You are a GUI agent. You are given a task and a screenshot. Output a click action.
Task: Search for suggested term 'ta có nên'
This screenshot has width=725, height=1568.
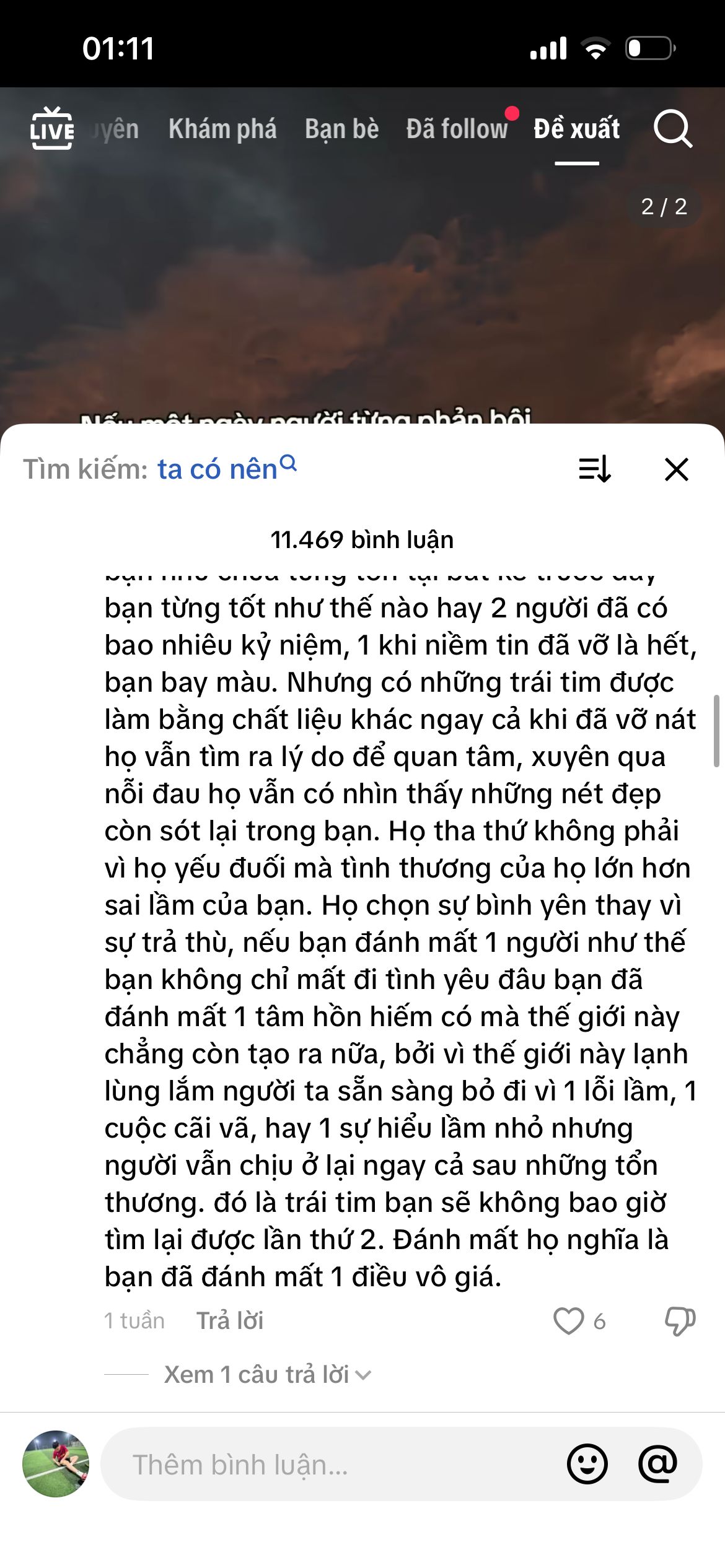click(217, 469)
